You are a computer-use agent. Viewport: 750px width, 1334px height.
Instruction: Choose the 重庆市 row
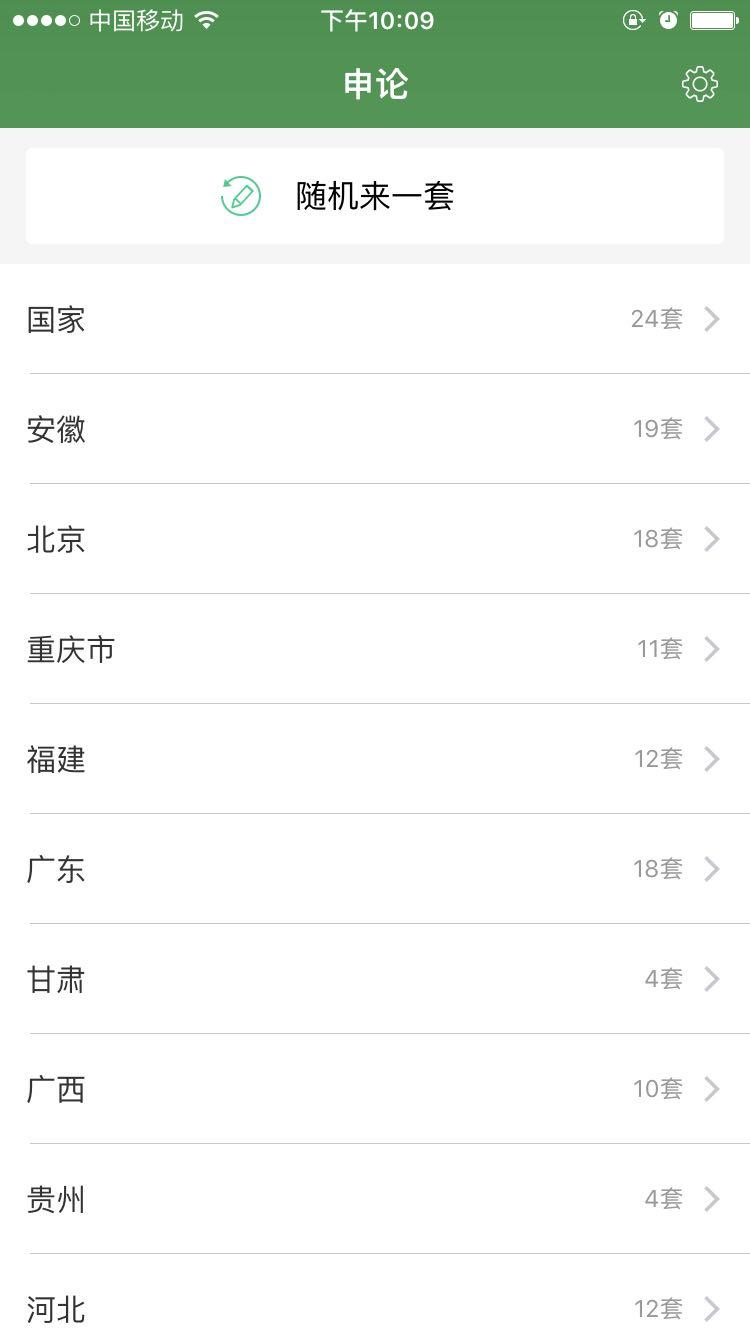(x=375, y=650)
